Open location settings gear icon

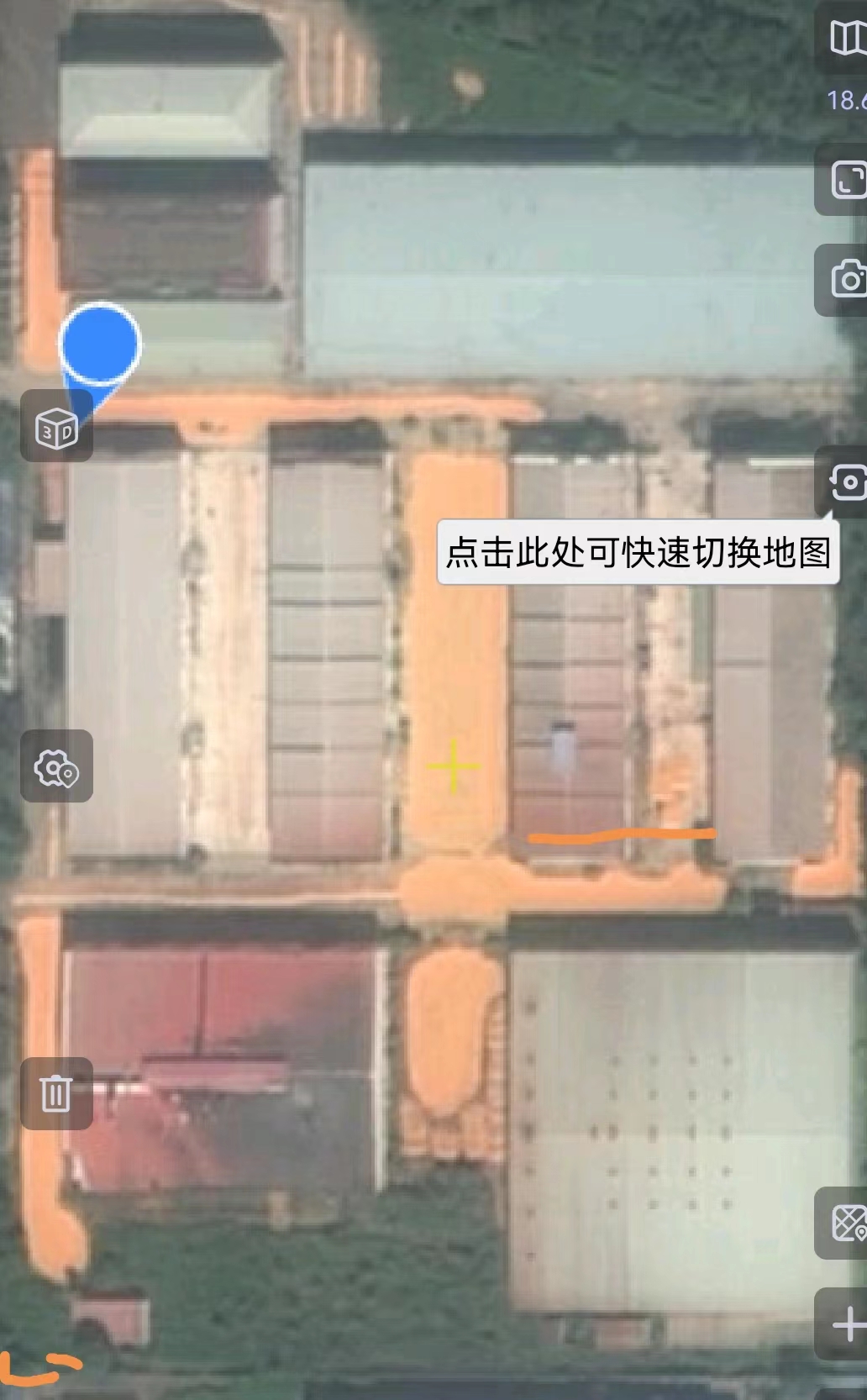56,766
